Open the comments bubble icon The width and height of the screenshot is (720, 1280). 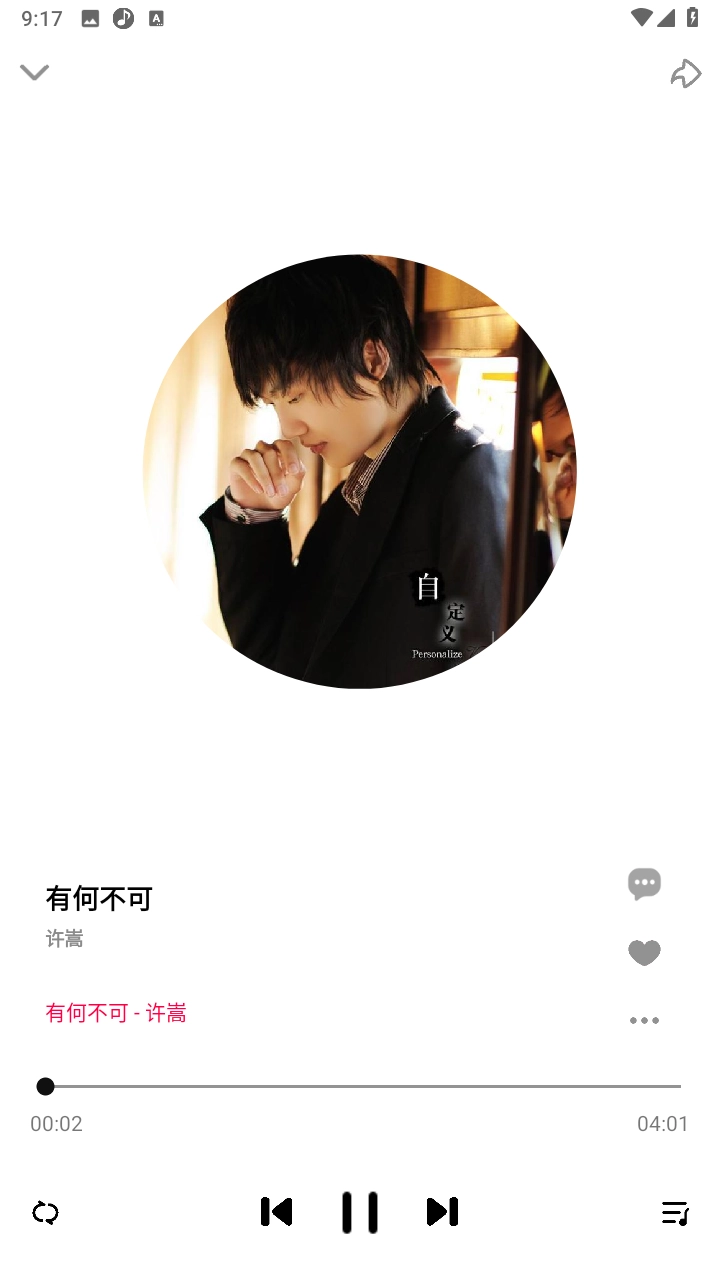point(644,884)
